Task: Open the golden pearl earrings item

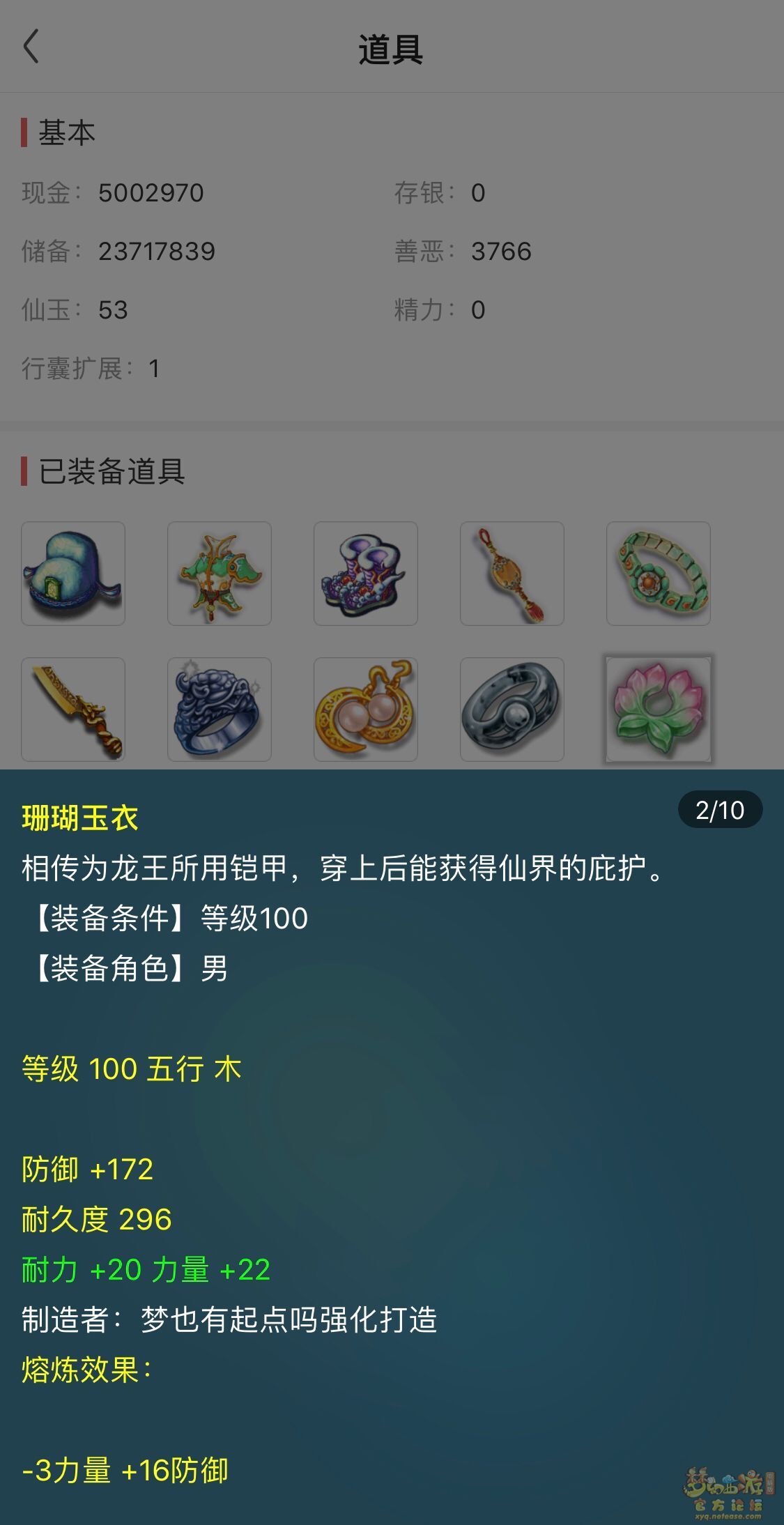Action: click(366, 710)
